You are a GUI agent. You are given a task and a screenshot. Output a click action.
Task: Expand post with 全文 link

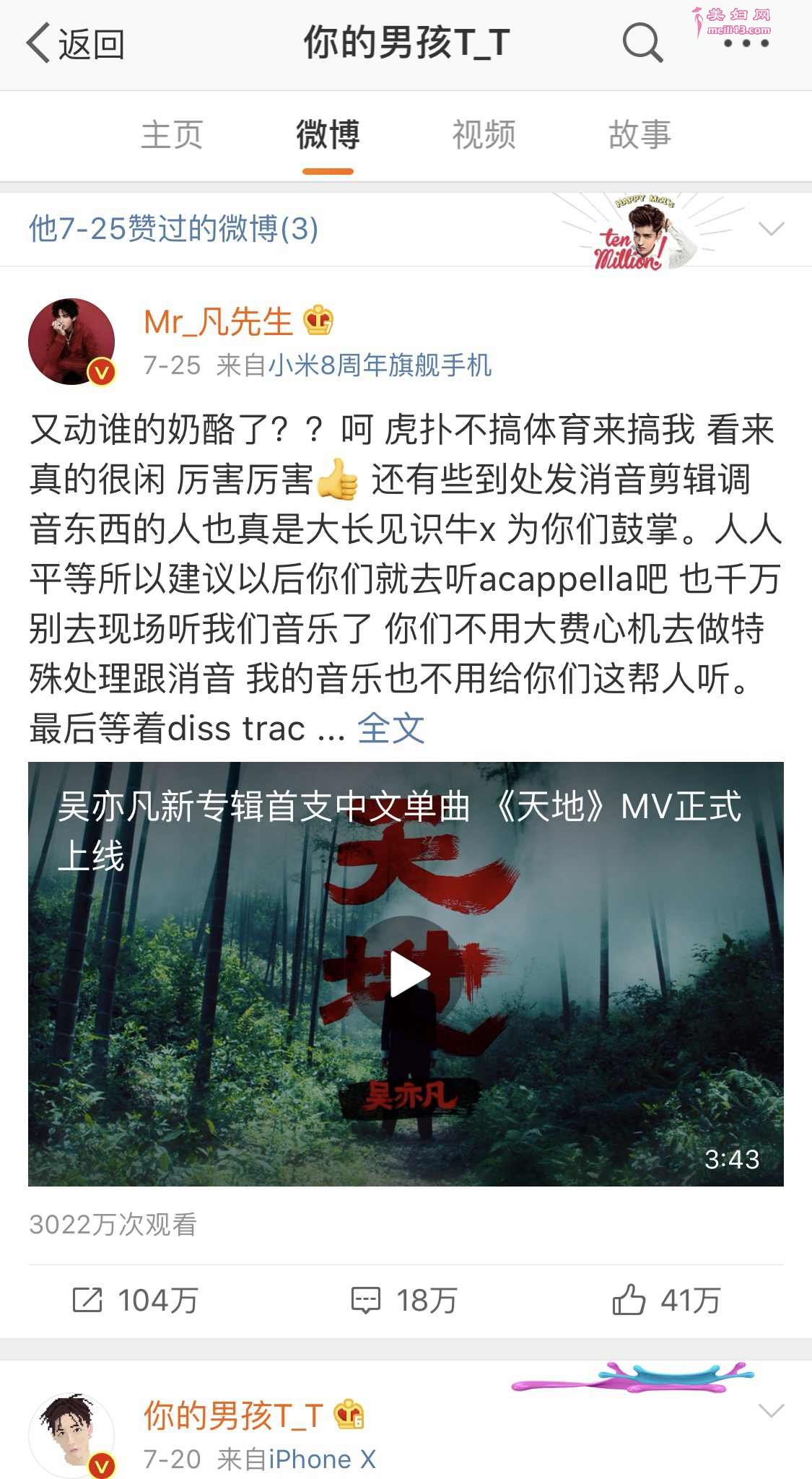390,728
